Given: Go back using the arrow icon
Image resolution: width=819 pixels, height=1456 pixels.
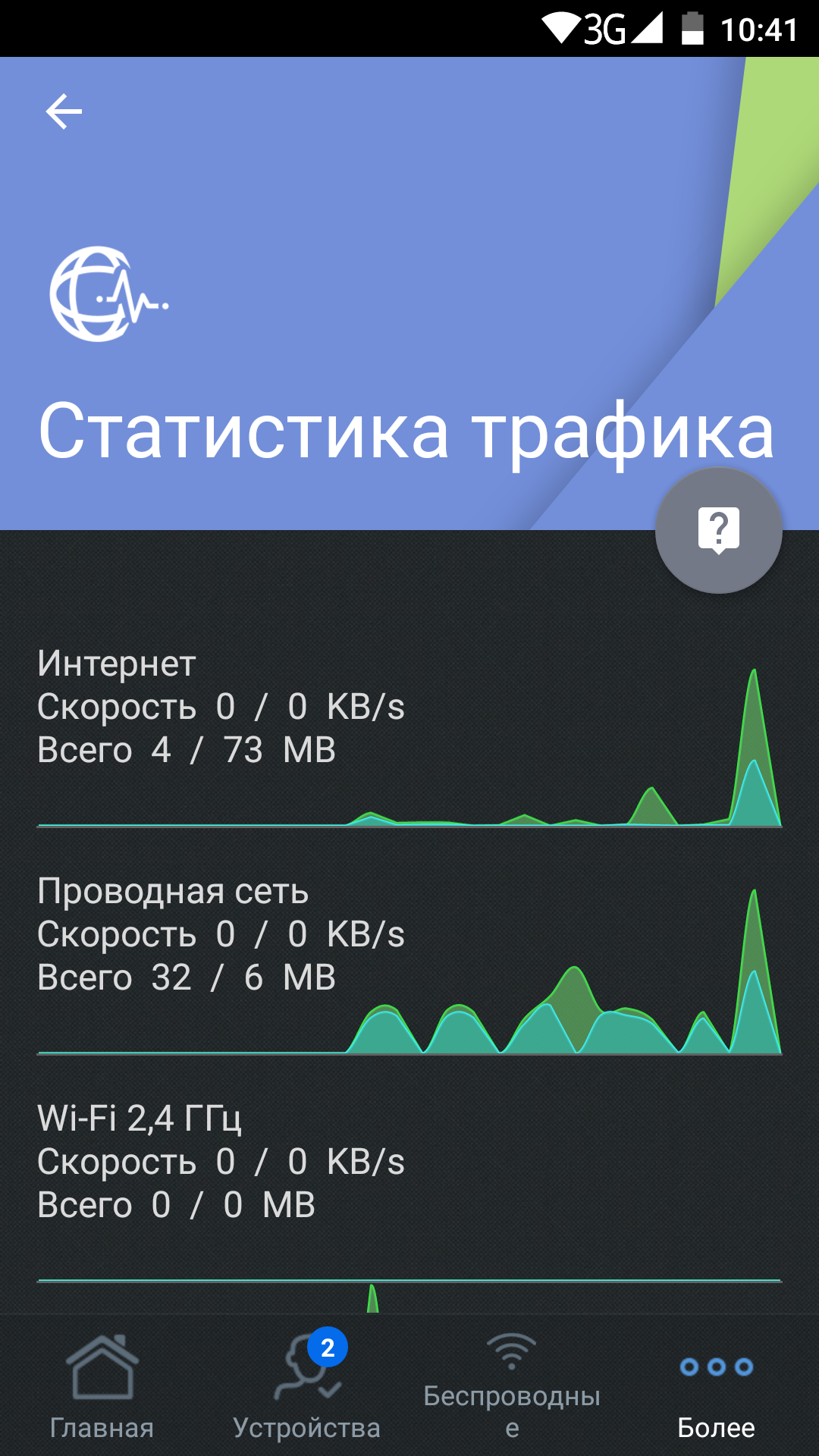Looking at the screenshot, I should tap(64, 112).
